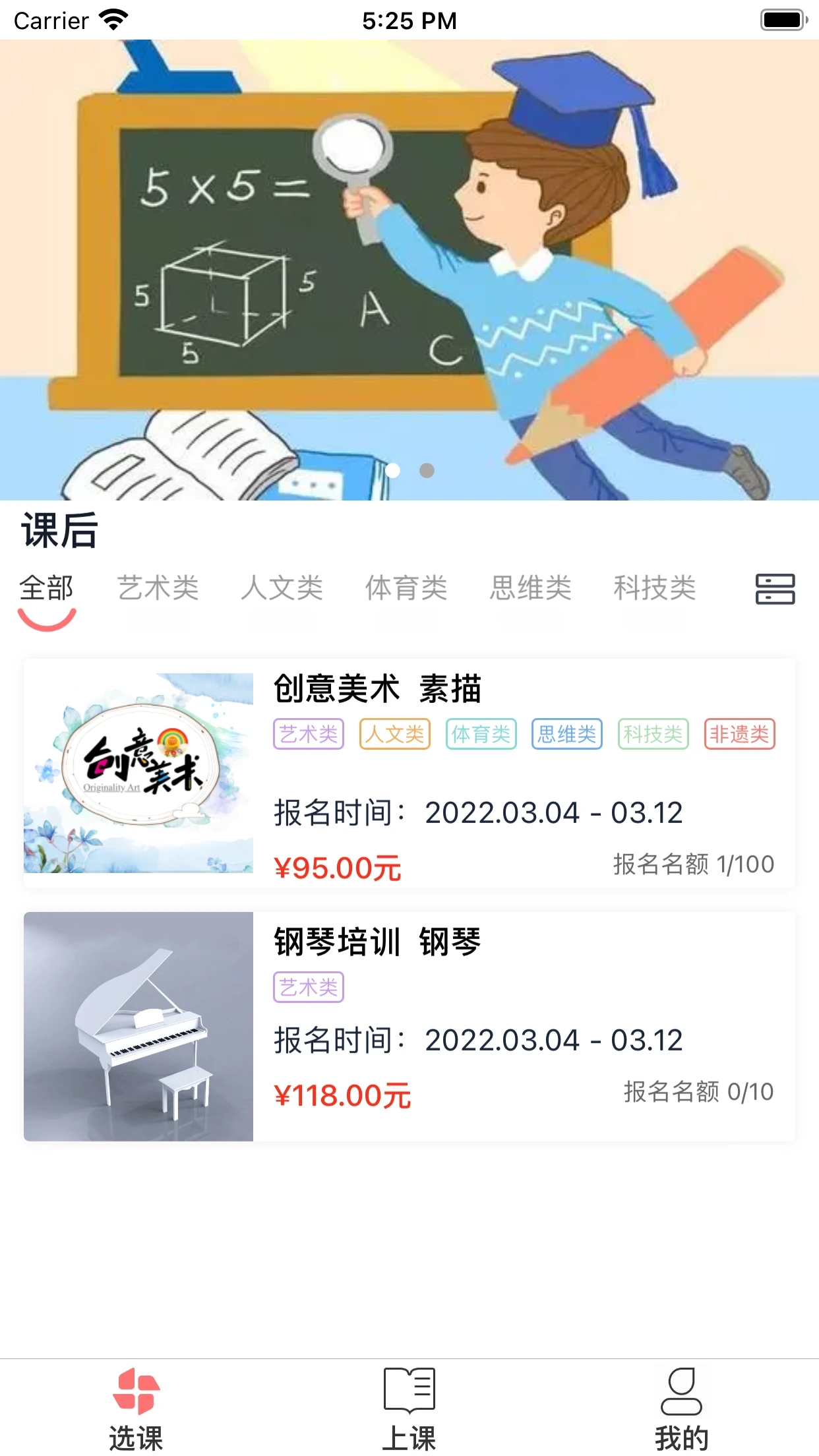819x1456 pixels.
Task: Select the 艺术类 category tab
Action: pos(158,588)
